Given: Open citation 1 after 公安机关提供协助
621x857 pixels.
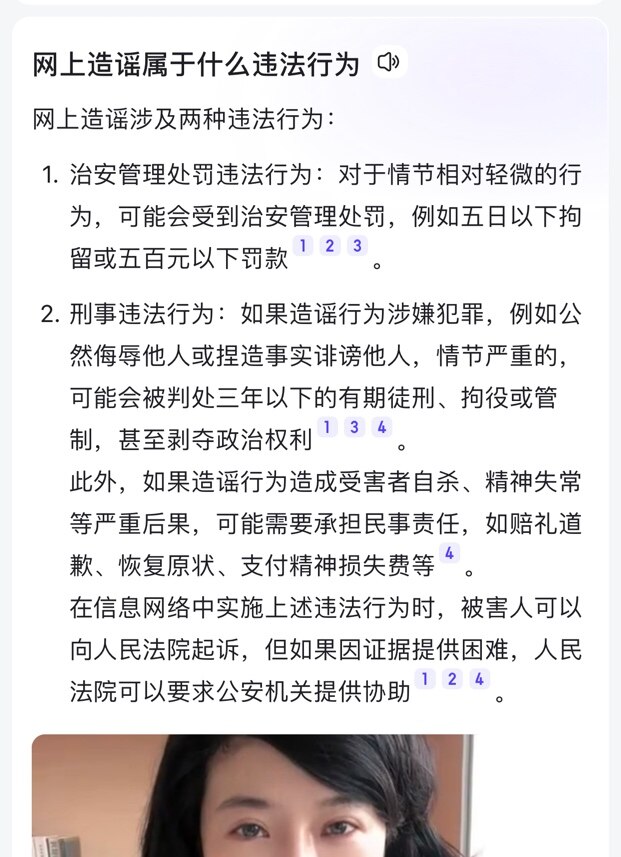Looking at the screenshot, I should [x=425, y=679].
